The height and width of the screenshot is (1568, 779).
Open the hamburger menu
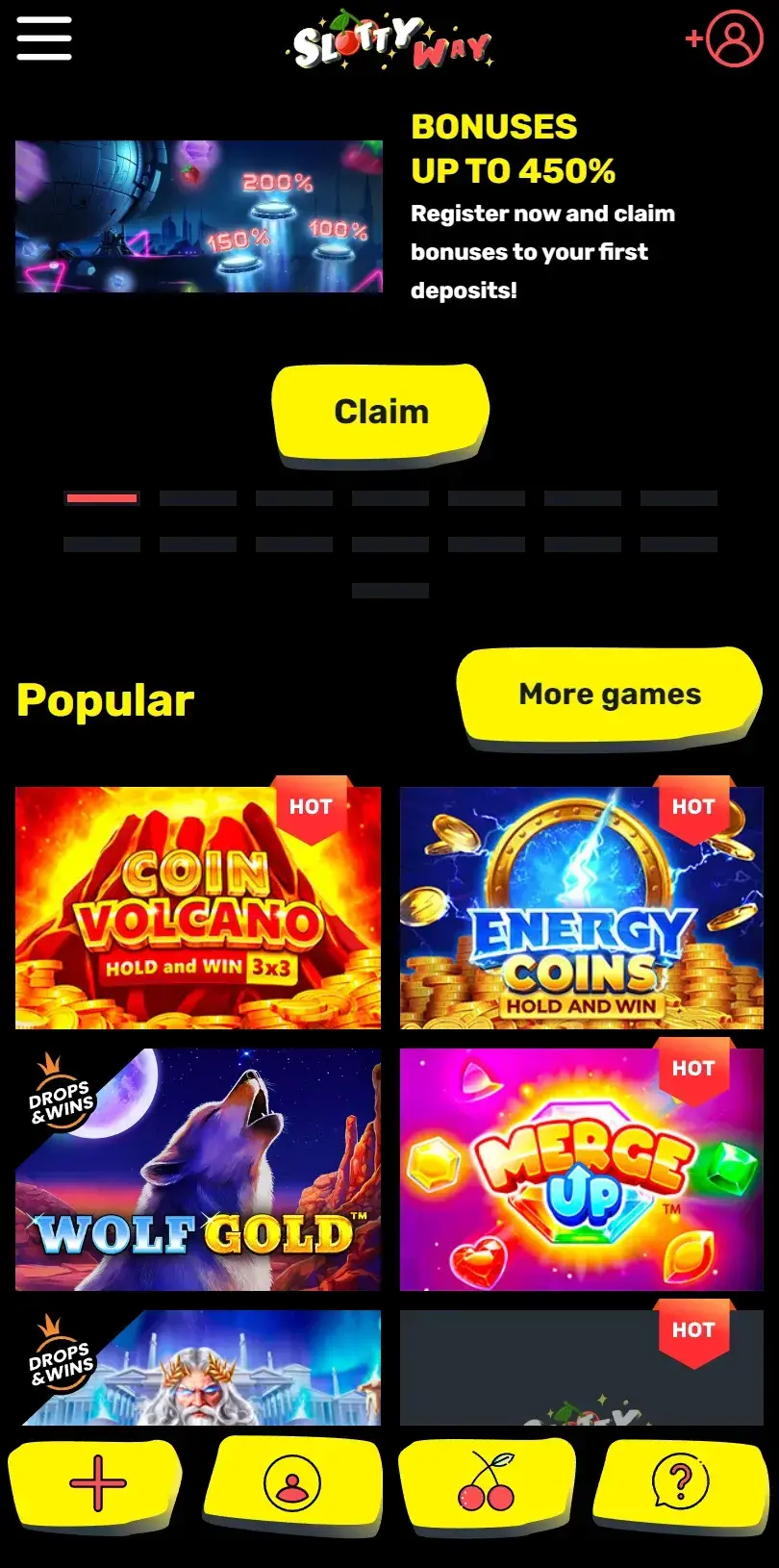(44, 38)
